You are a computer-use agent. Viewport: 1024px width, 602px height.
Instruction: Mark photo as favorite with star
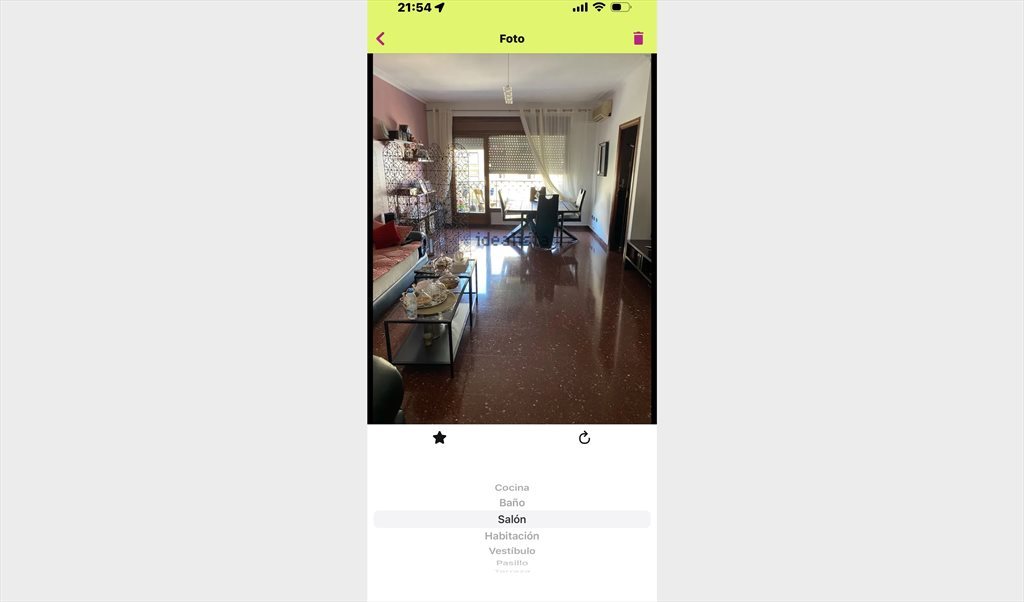coord(439,438)
